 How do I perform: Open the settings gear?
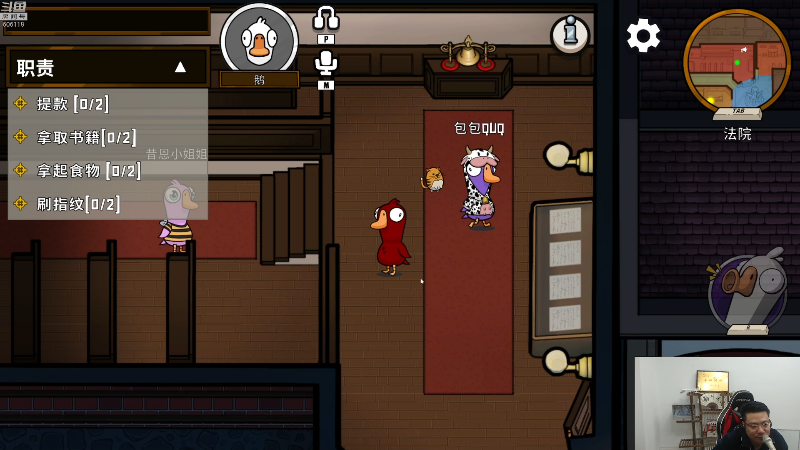click(643, 36)
